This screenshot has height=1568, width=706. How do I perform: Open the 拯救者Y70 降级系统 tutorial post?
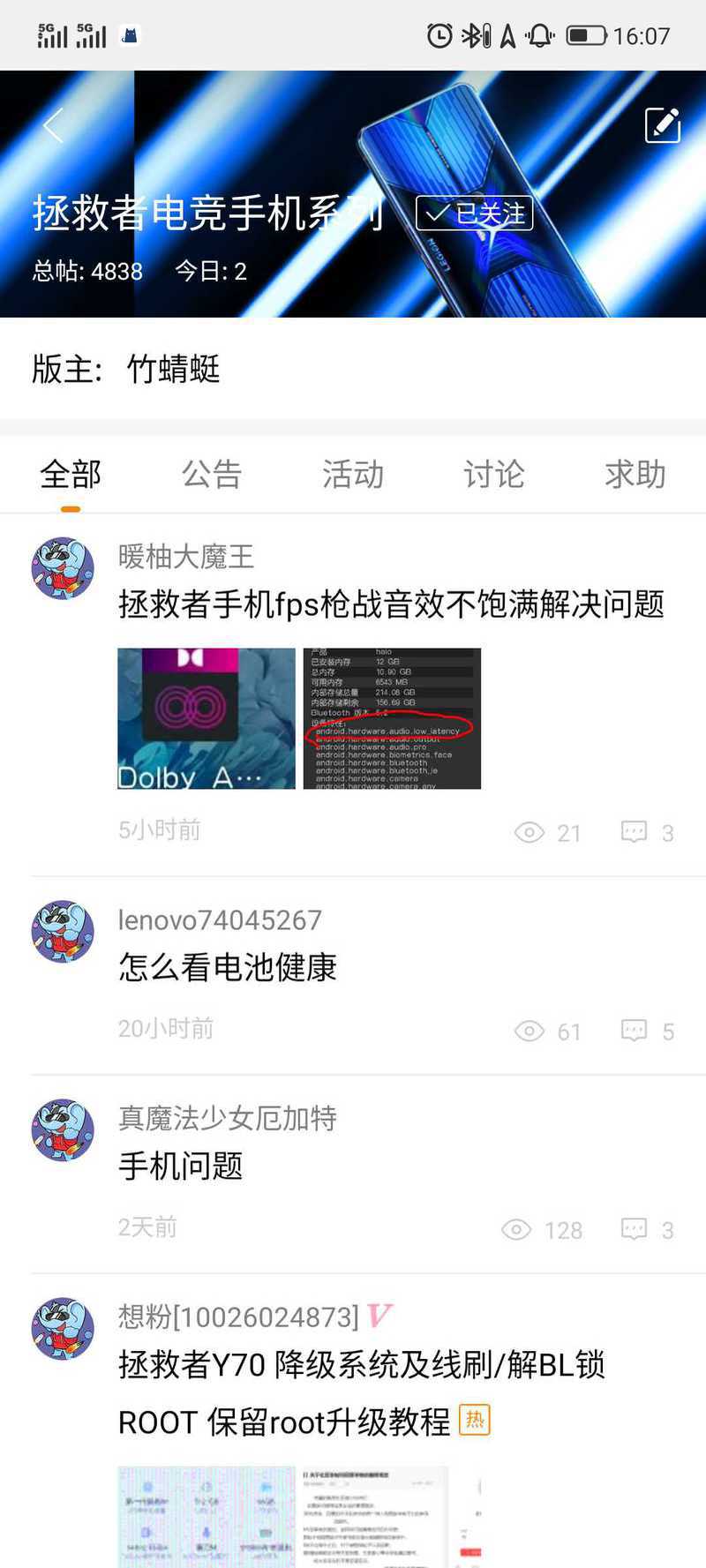coord(362,1365)
